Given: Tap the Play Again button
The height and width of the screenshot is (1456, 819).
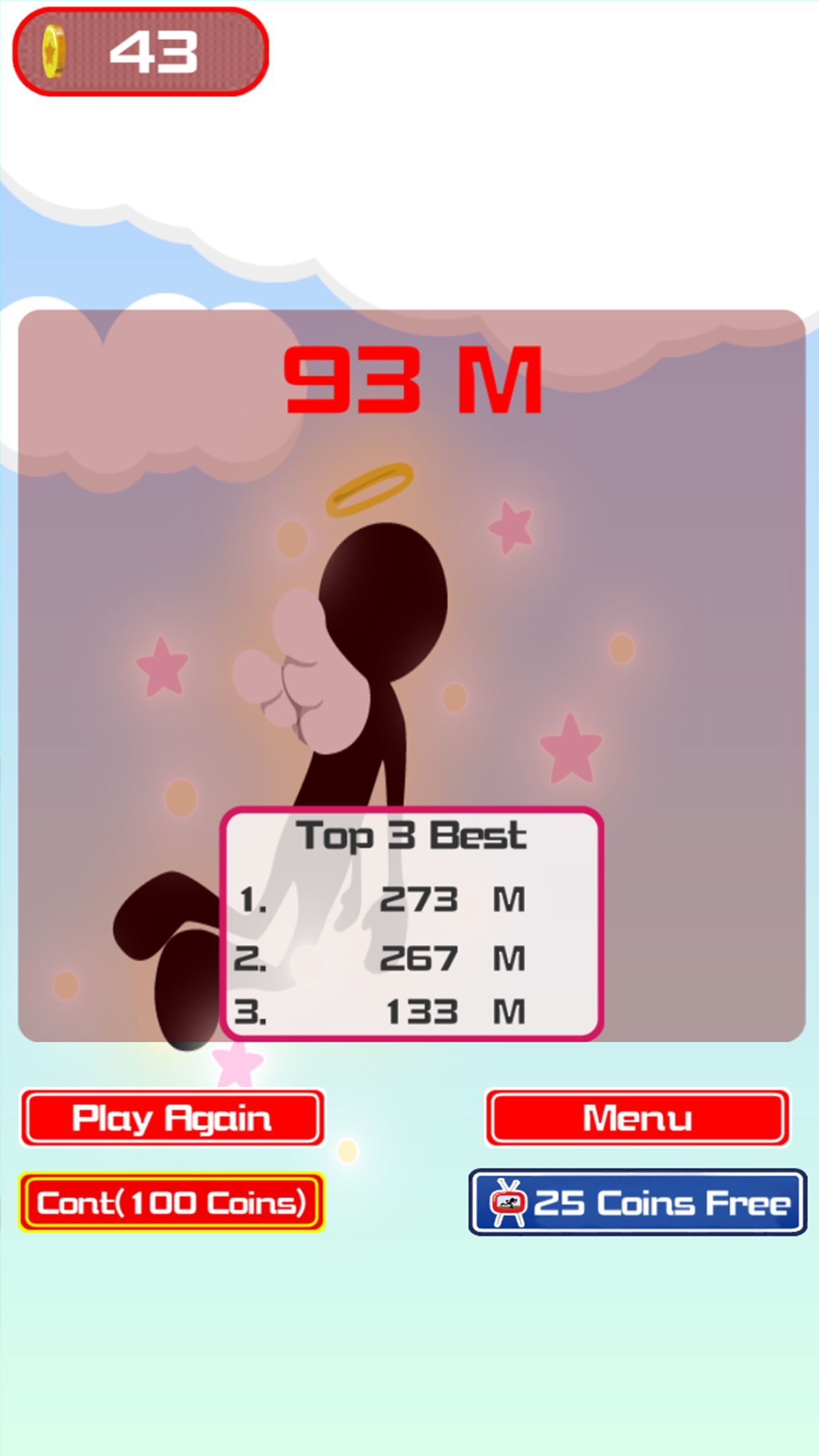Looking at the screenshot, I should point(172,1118).
